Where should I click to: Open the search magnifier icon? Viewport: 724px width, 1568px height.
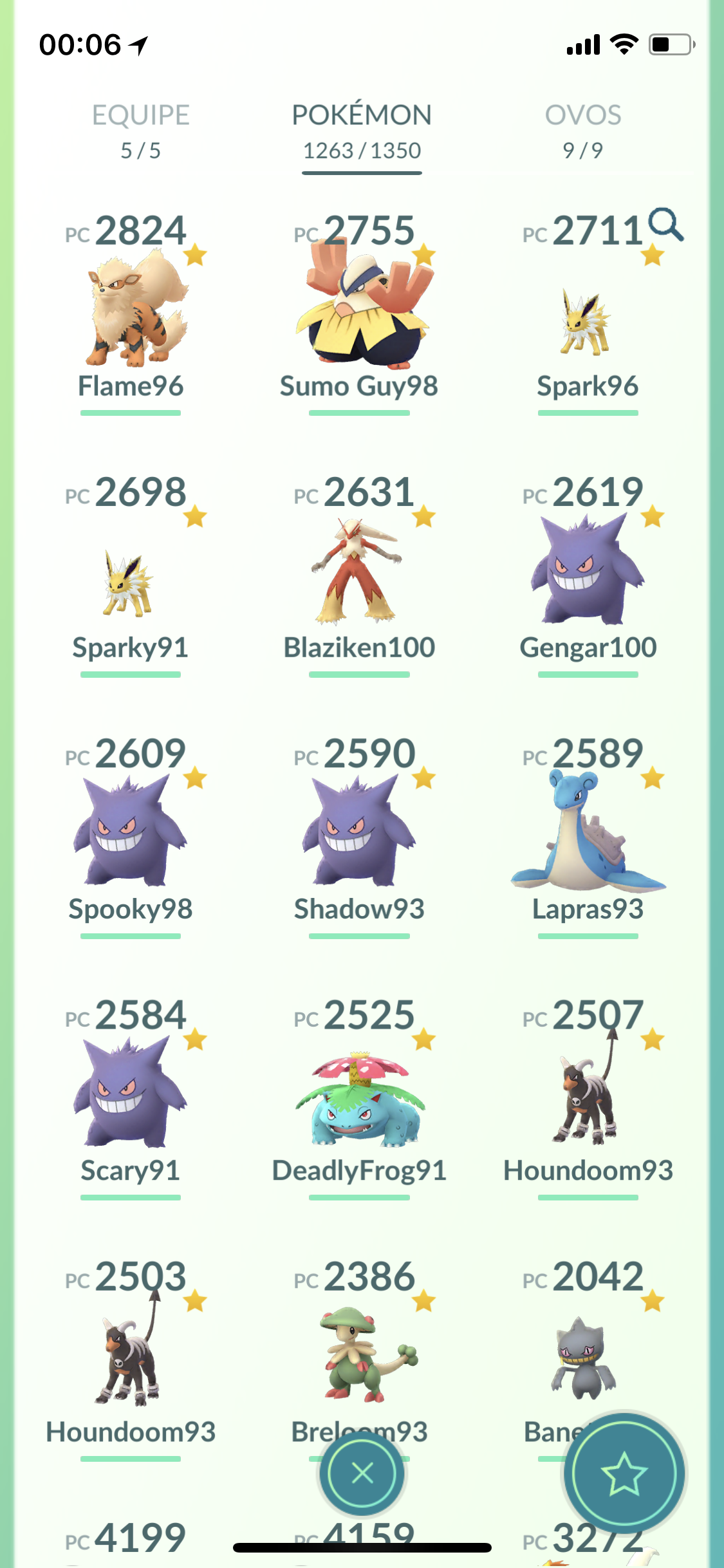tap(665, 225)
